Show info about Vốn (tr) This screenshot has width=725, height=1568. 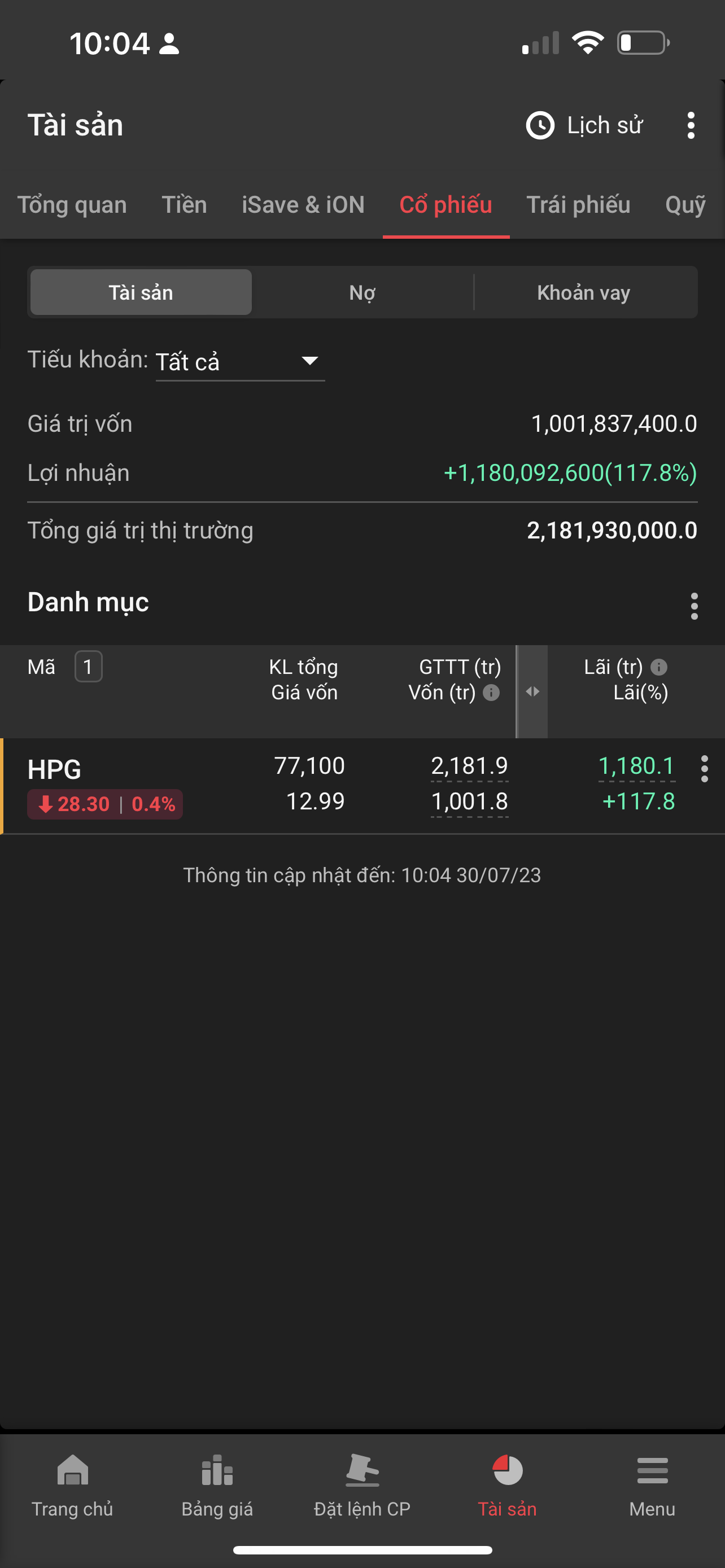(491, 692)
